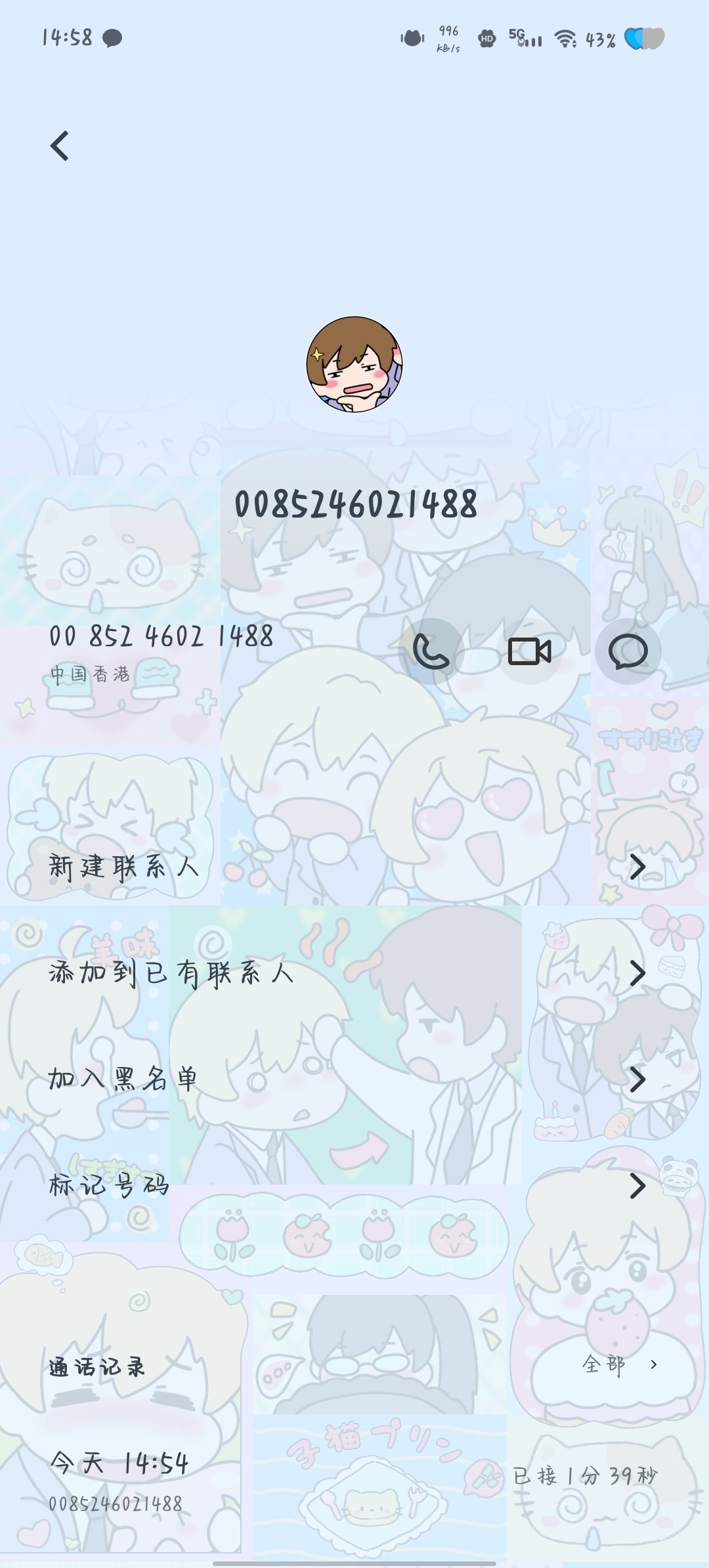Send a message to this number

(x=628, y=651)
